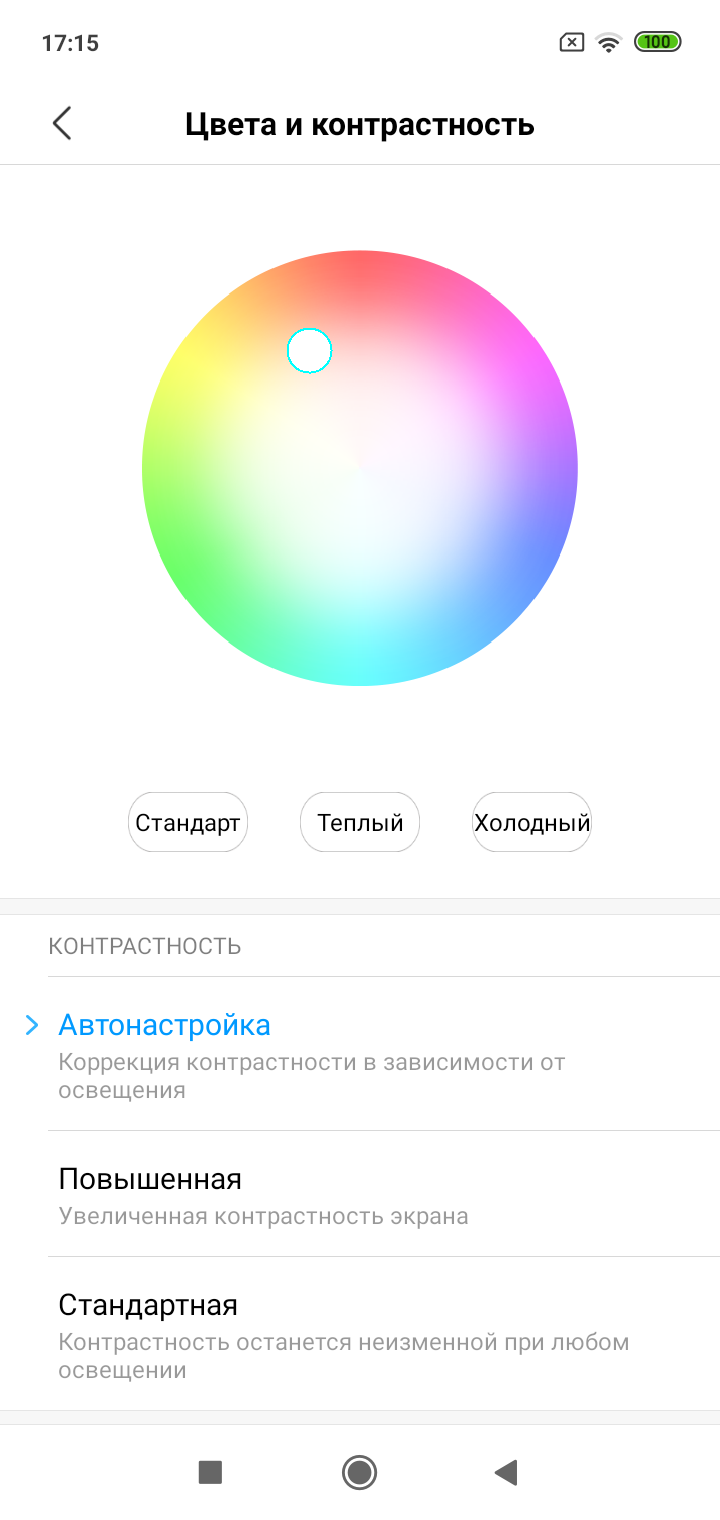Apply the Холодный color preset

tap(532, 823)
